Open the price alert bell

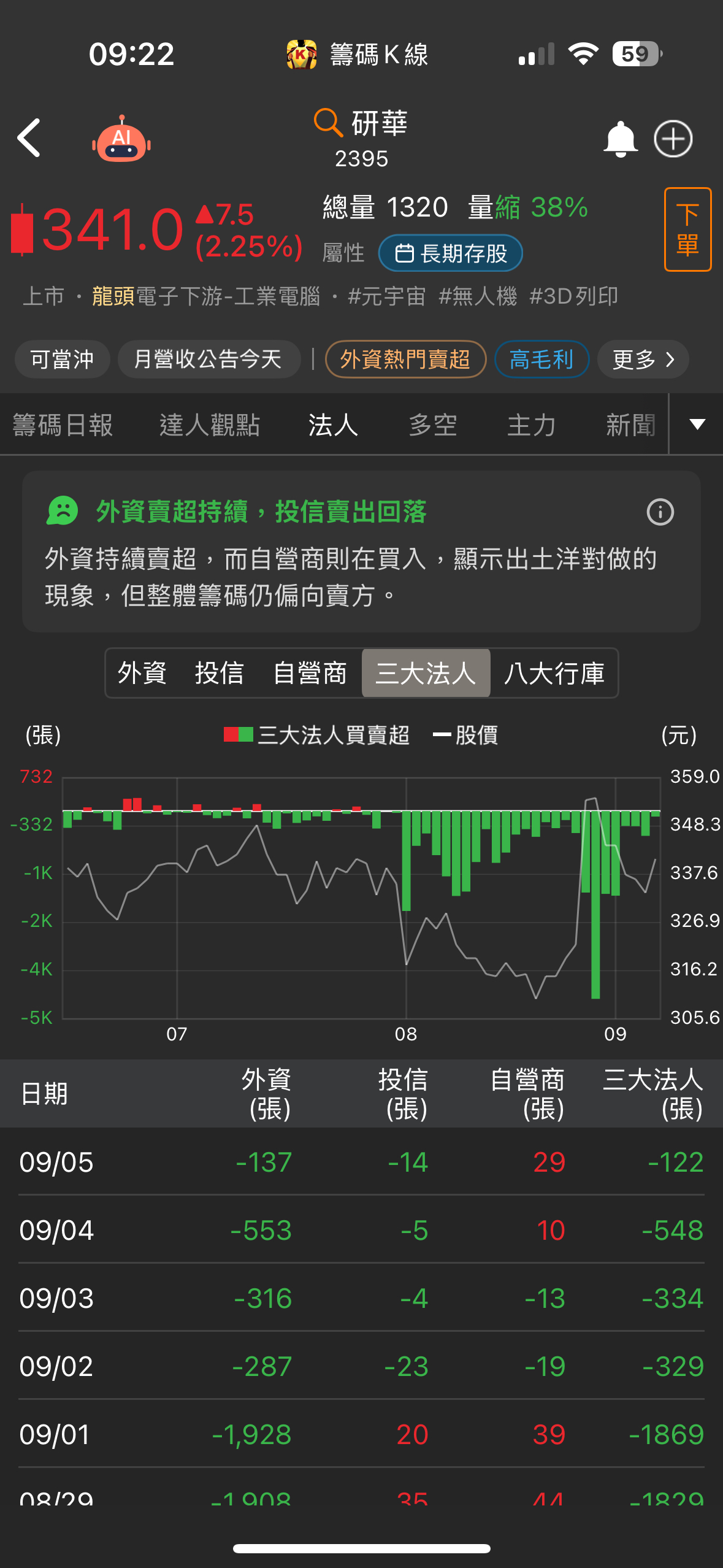620,139
